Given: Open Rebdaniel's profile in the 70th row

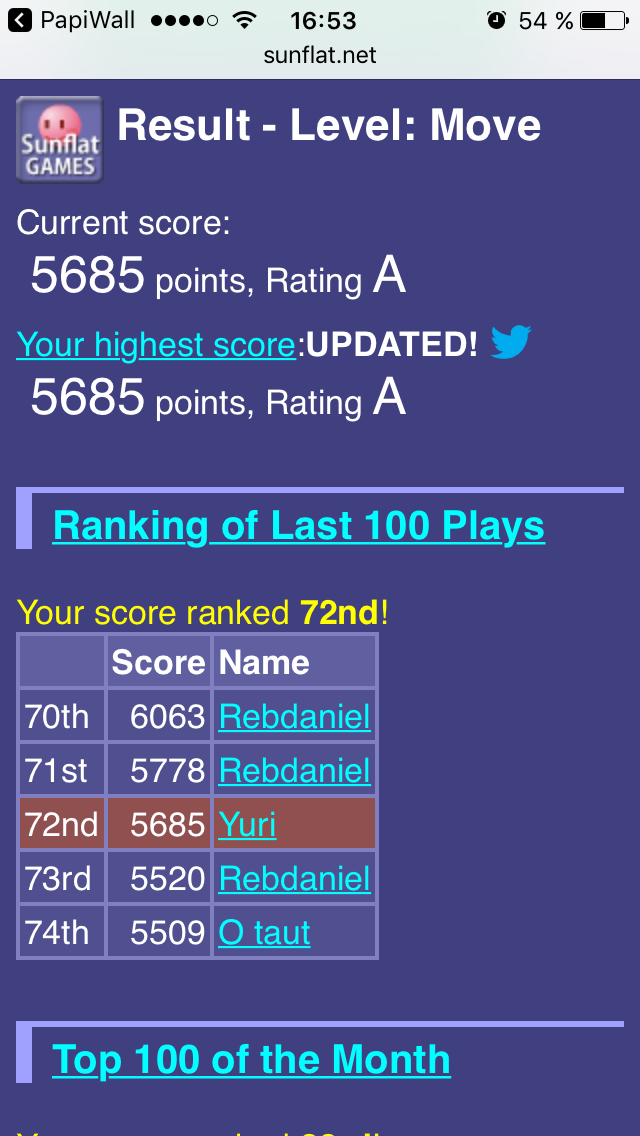Looking at the screenshot, I should pos(294,717).
